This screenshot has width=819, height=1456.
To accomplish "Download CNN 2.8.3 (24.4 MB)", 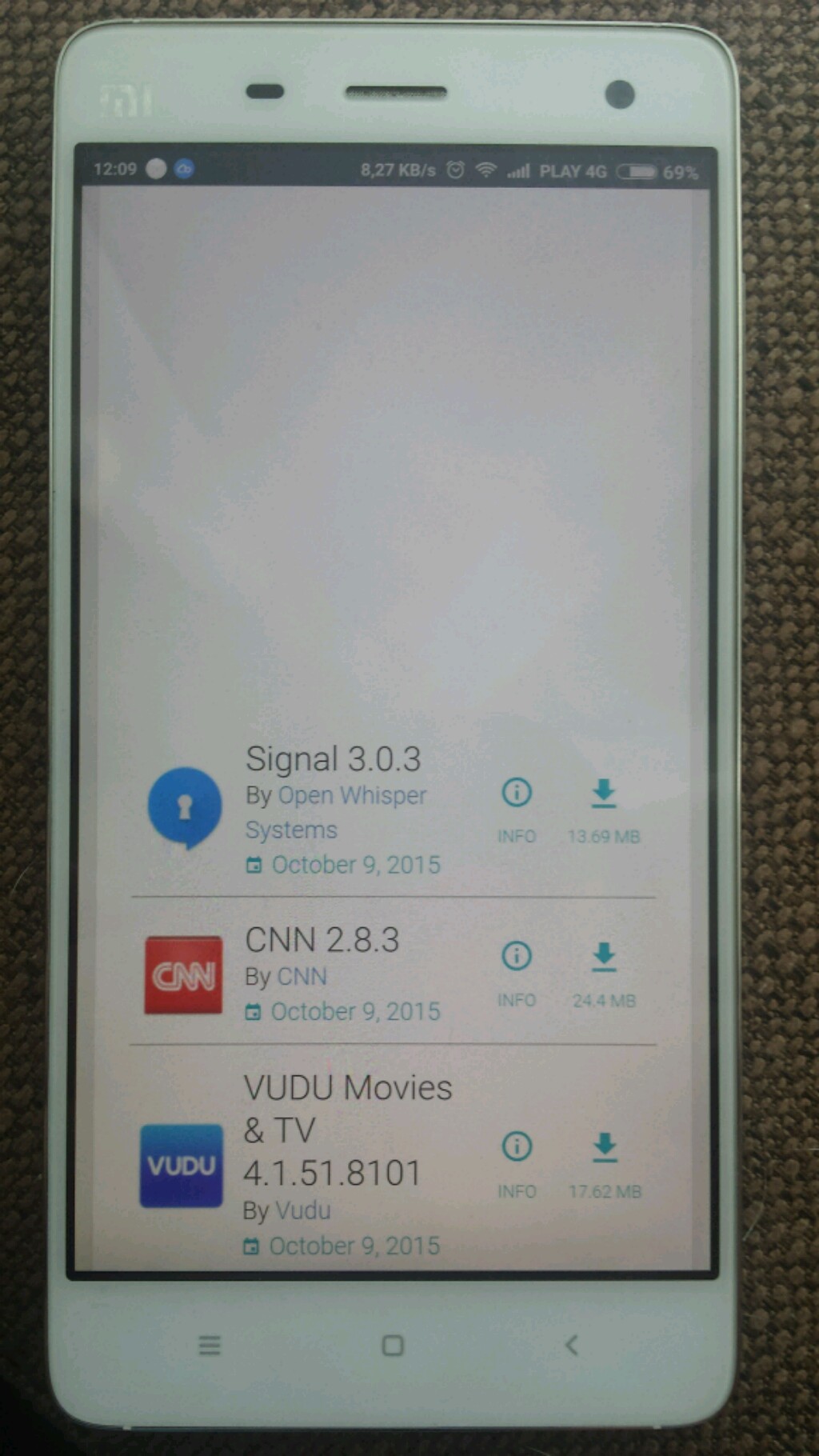I will click(x=604, y=971).
